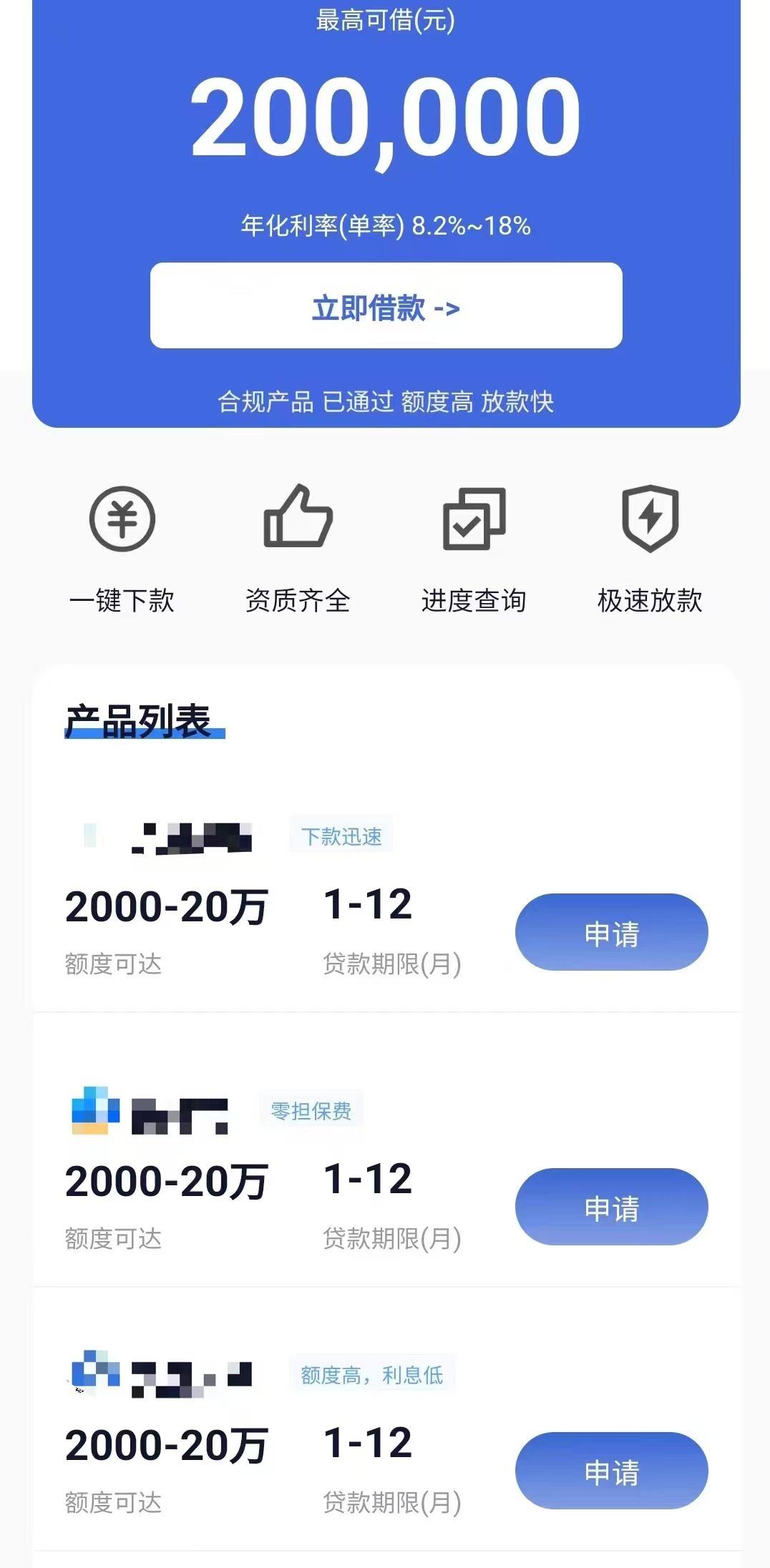This screenshot has height=1568, width=770.
Task: Apply for the 额度高，利息低 product
Action: point(612,1471)
